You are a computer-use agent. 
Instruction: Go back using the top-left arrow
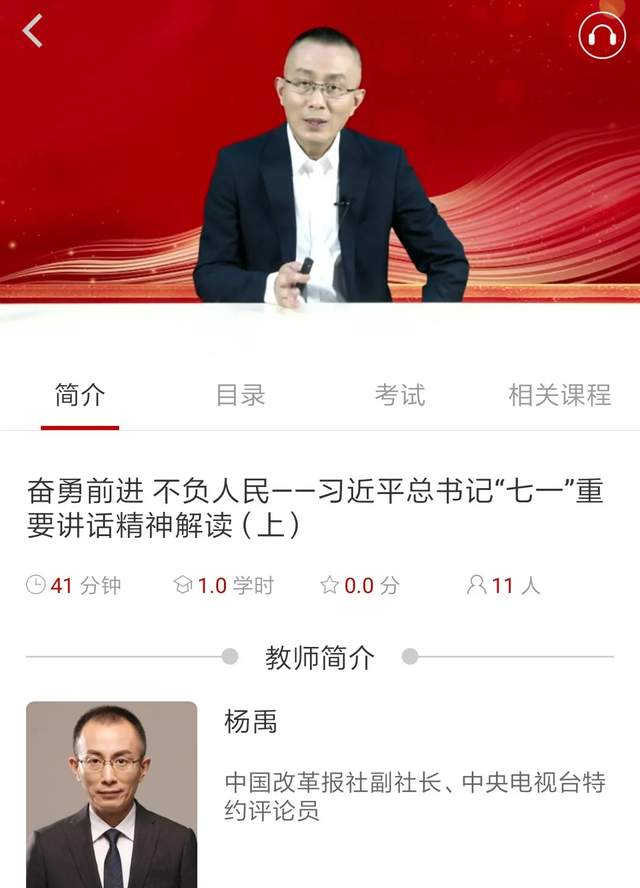tap(33, 31)
